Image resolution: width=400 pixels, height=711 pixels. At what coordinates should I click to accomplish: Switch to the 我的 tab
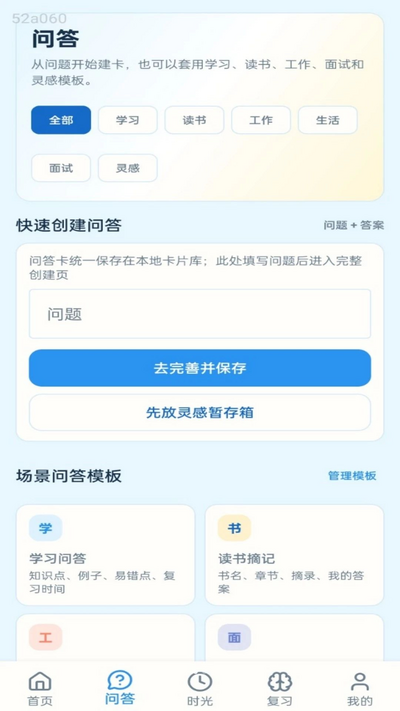(x=360, y=688)
